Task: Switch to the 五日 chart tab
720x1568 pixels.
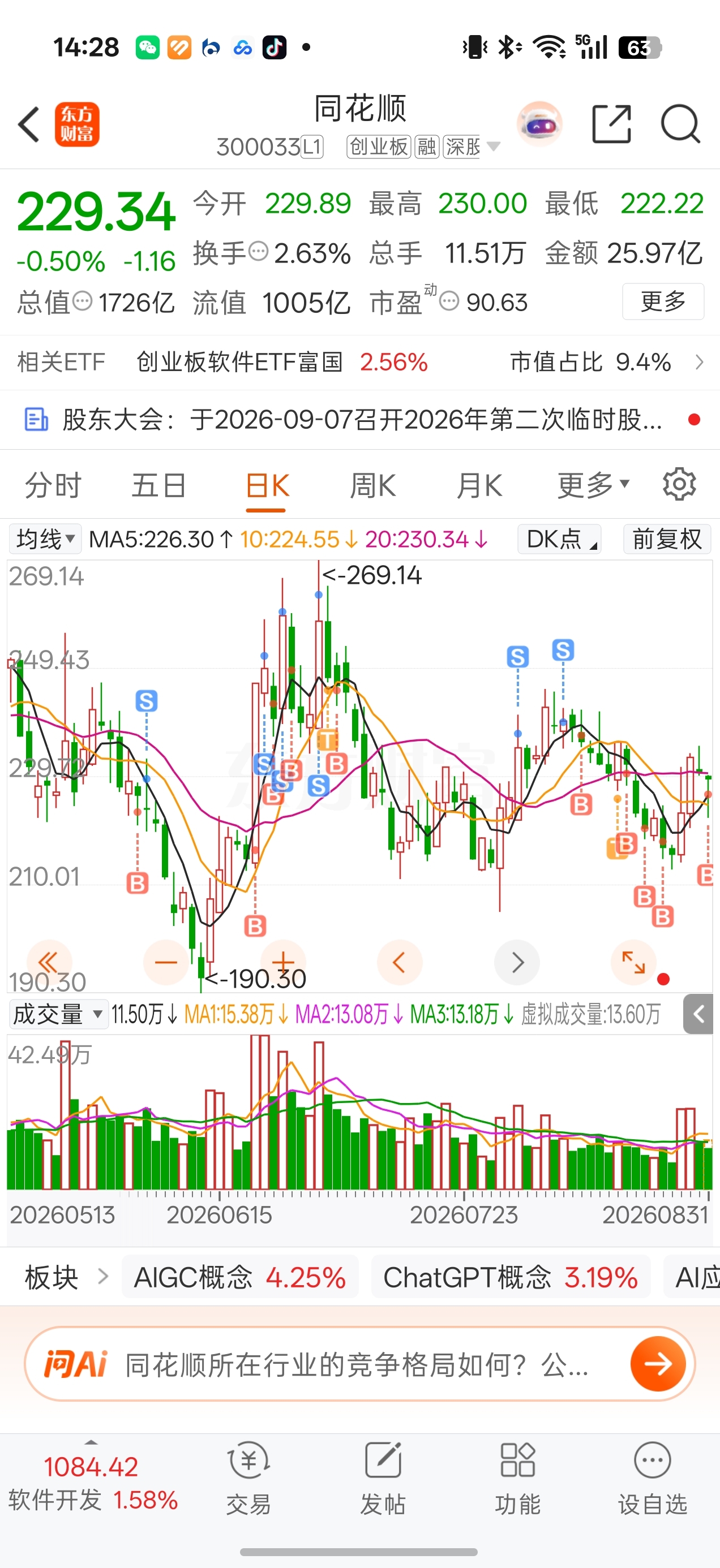Action: point(159,486)
